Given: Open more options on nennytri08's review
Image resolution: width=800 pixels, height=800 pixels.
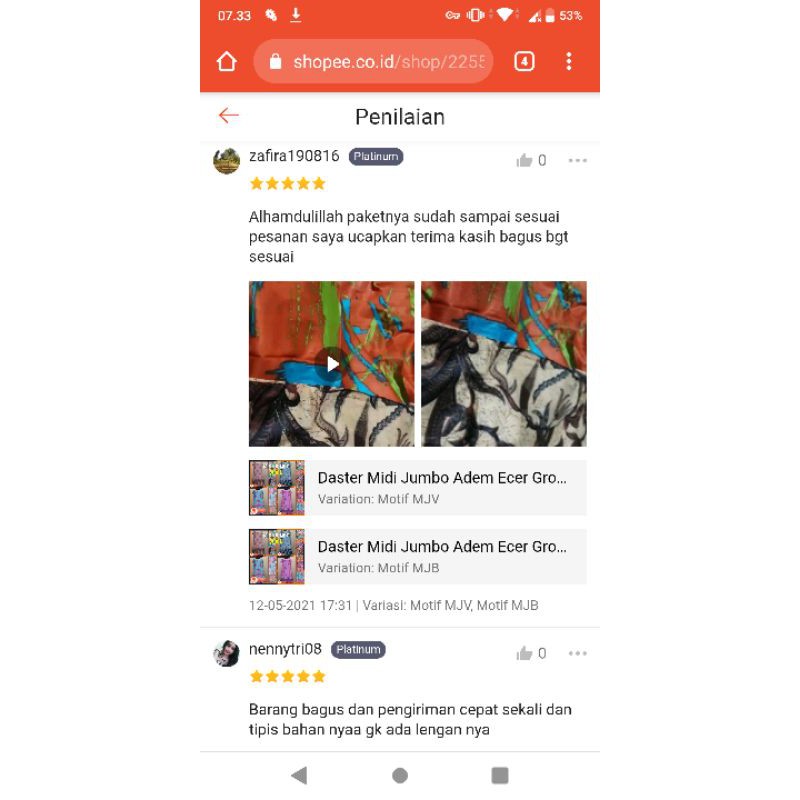Looking at the screenshot, I should [x=577, y=654].
